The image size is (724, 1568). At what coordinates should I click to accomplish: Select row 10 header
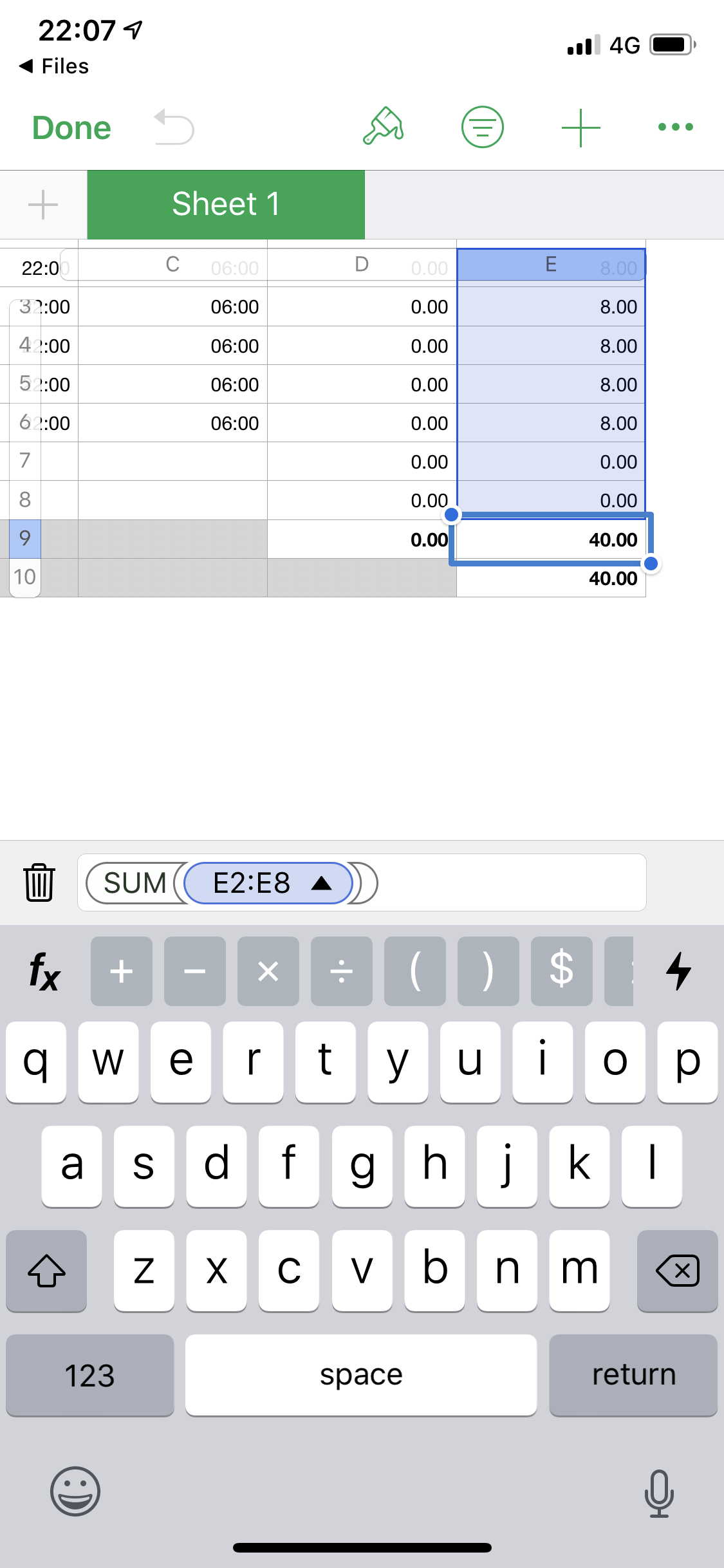(x=25, y=577)
